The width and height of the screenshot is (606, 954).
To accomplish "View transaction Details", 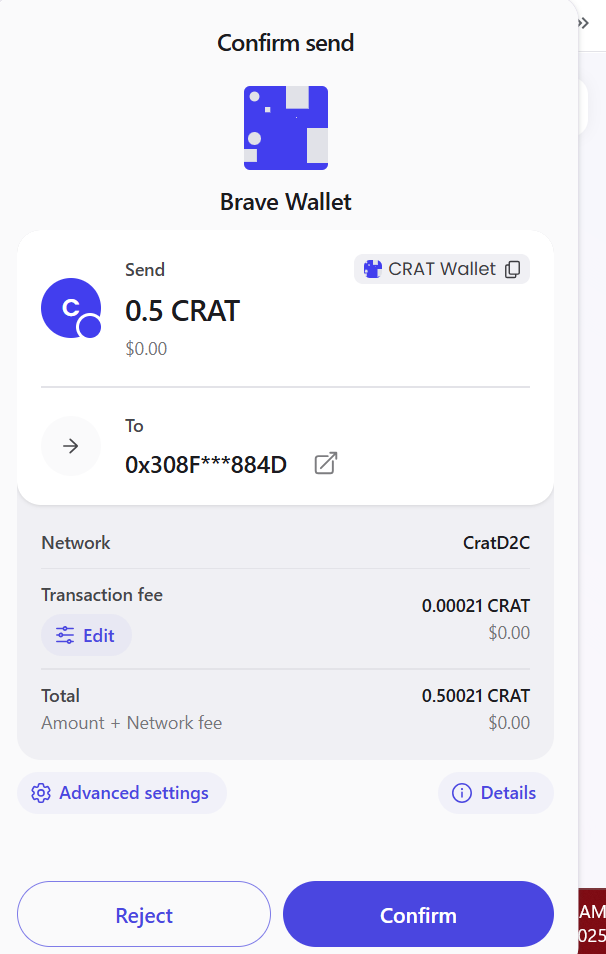I will click(496, 793).
